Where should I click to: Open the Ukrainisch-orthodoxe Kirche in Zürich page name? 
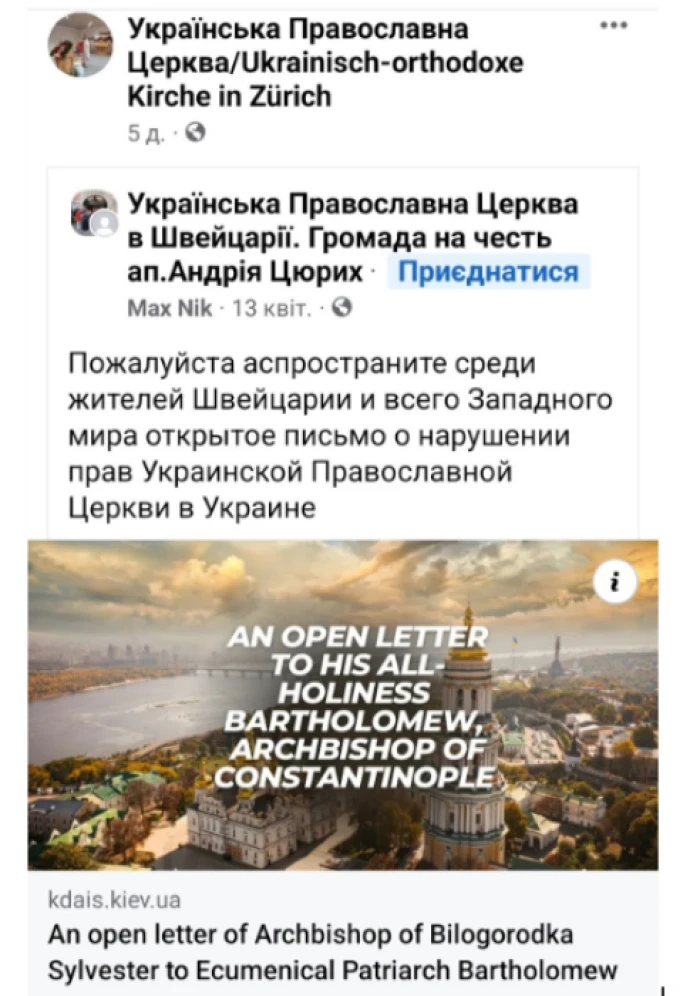(x=325, y=64)
